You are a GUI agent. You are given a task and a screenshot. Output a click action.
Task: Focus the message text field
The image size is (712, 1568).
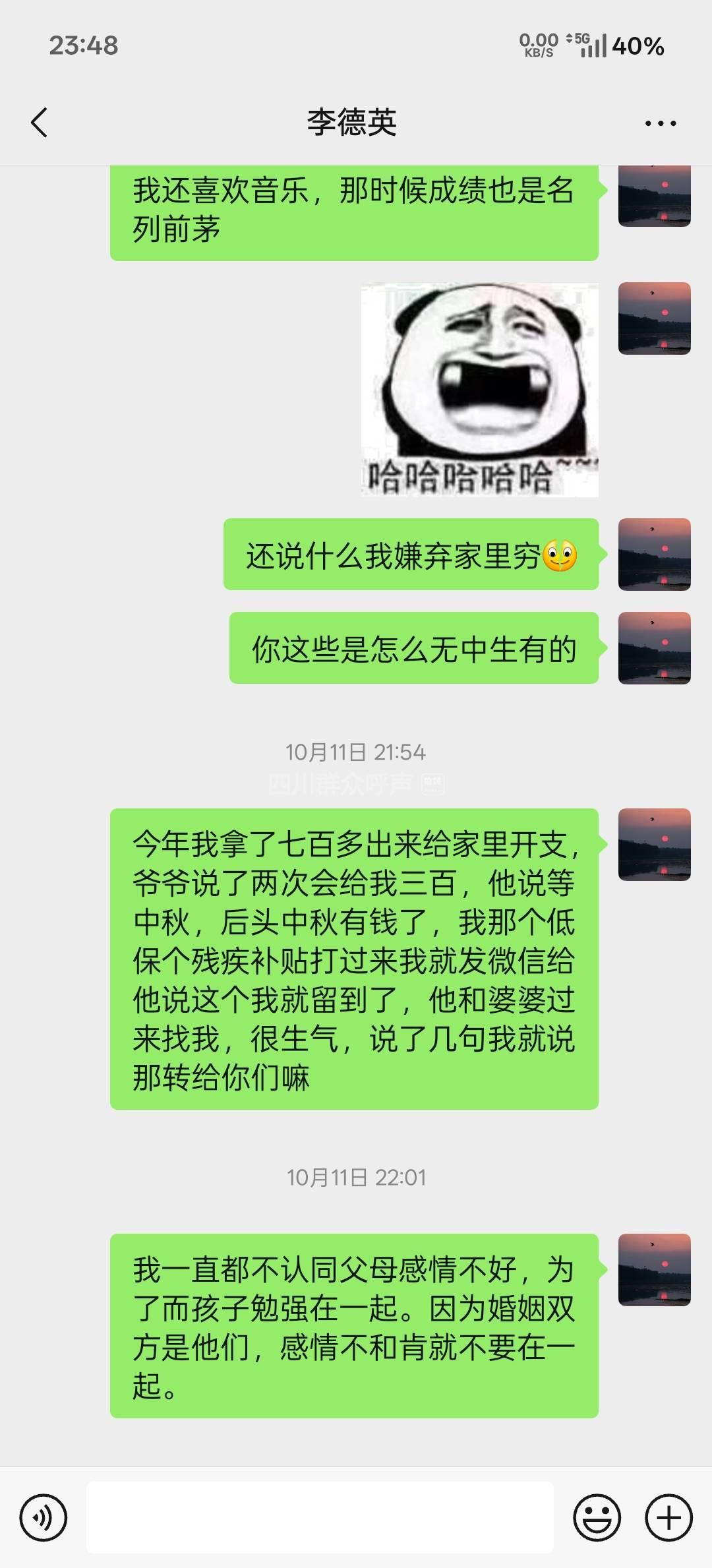point(320,1518)
